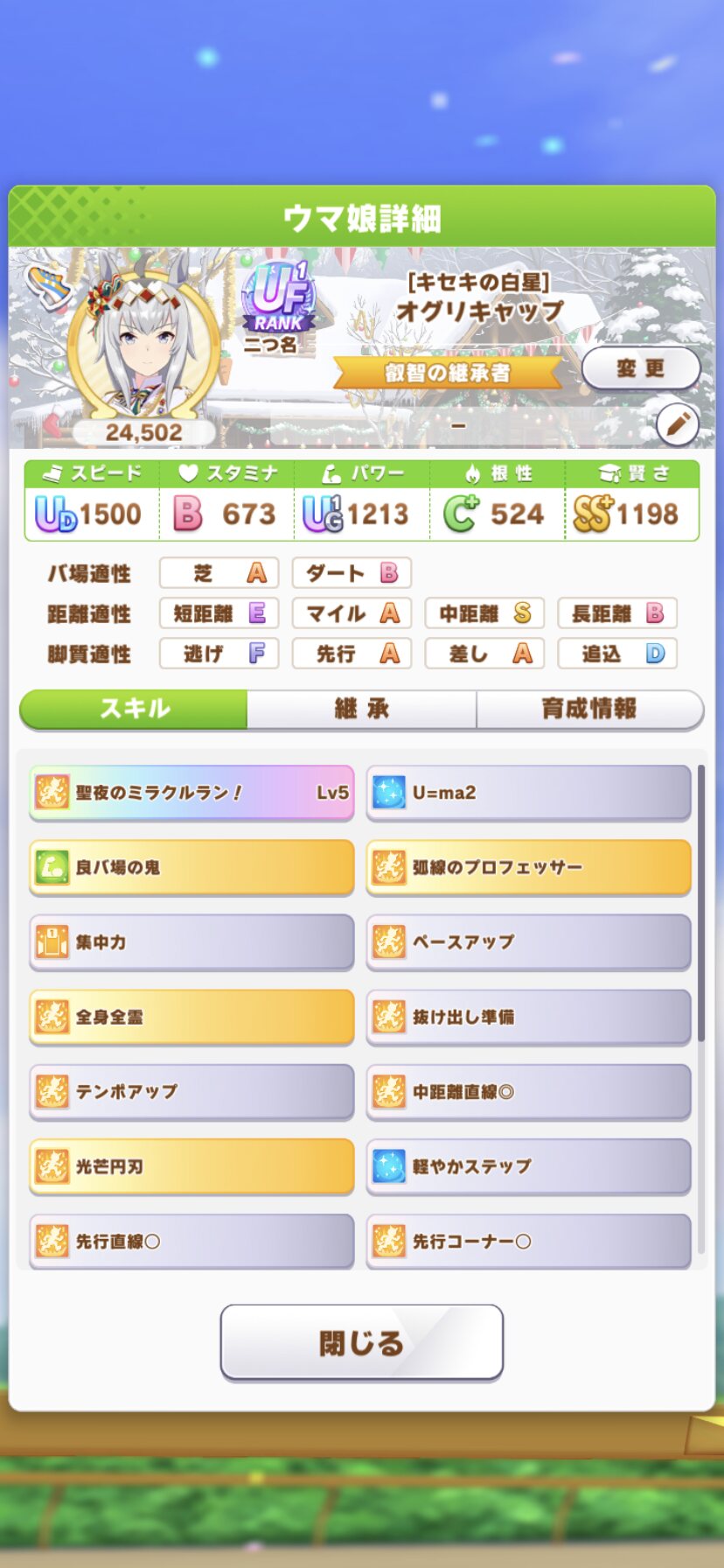Image resolution: width=724 pixels, height=1568 pixels.
Task: Select the 抜け出し準備 skill
Action: [x=528, y=1017]
